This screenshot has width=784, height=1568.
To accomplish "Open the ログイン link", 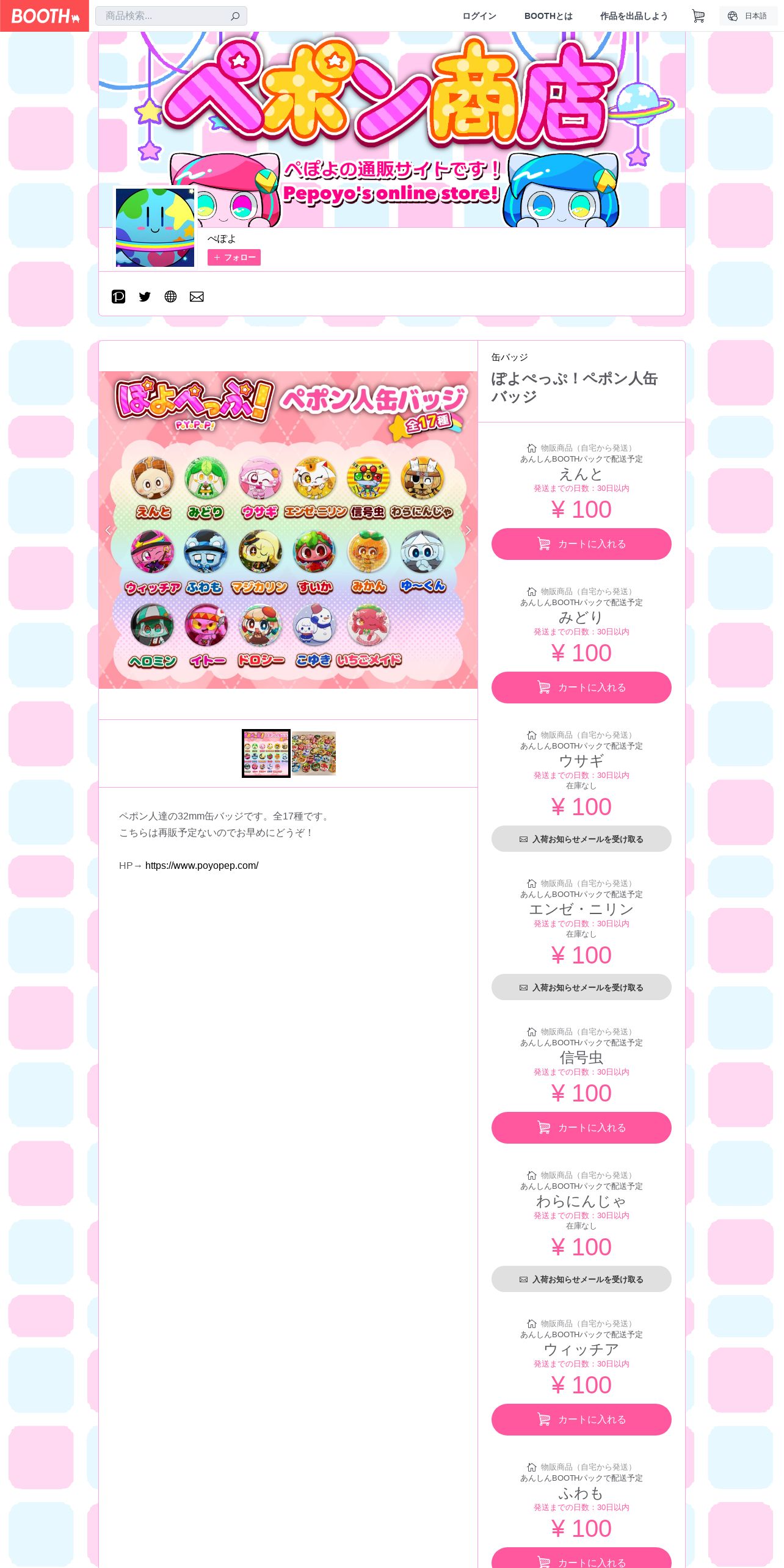I will (479, 16).
